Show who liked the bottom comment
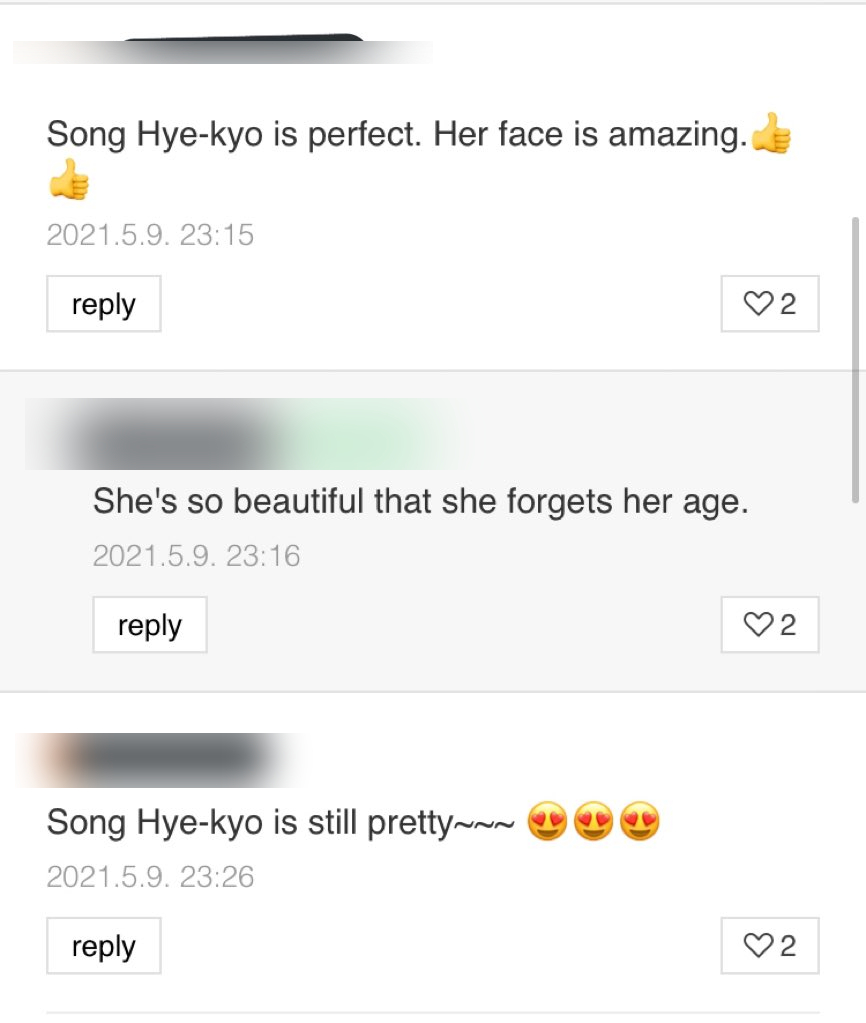The image size is (866, 1023). 790,945
